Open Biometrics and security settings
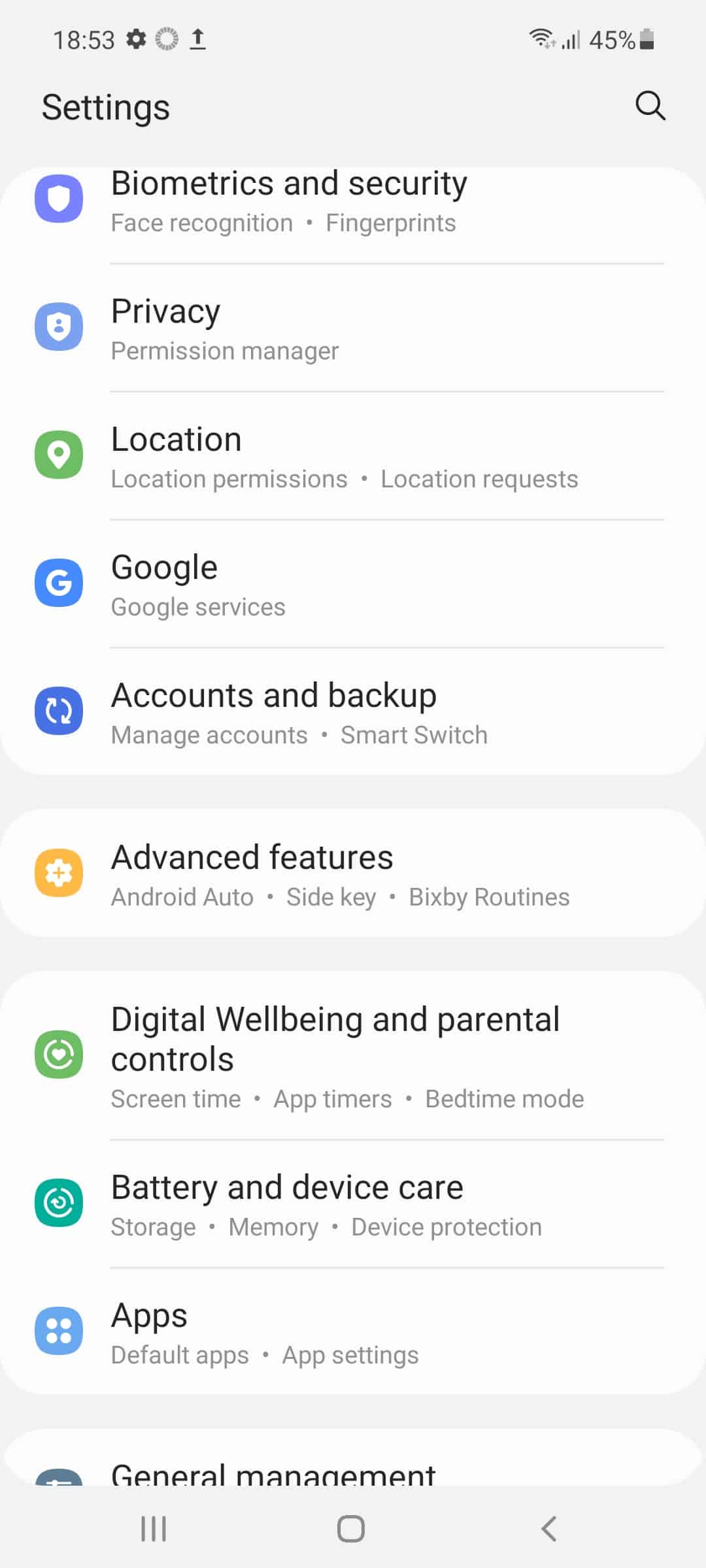The image size is (706, 1568). click(353, 201)
